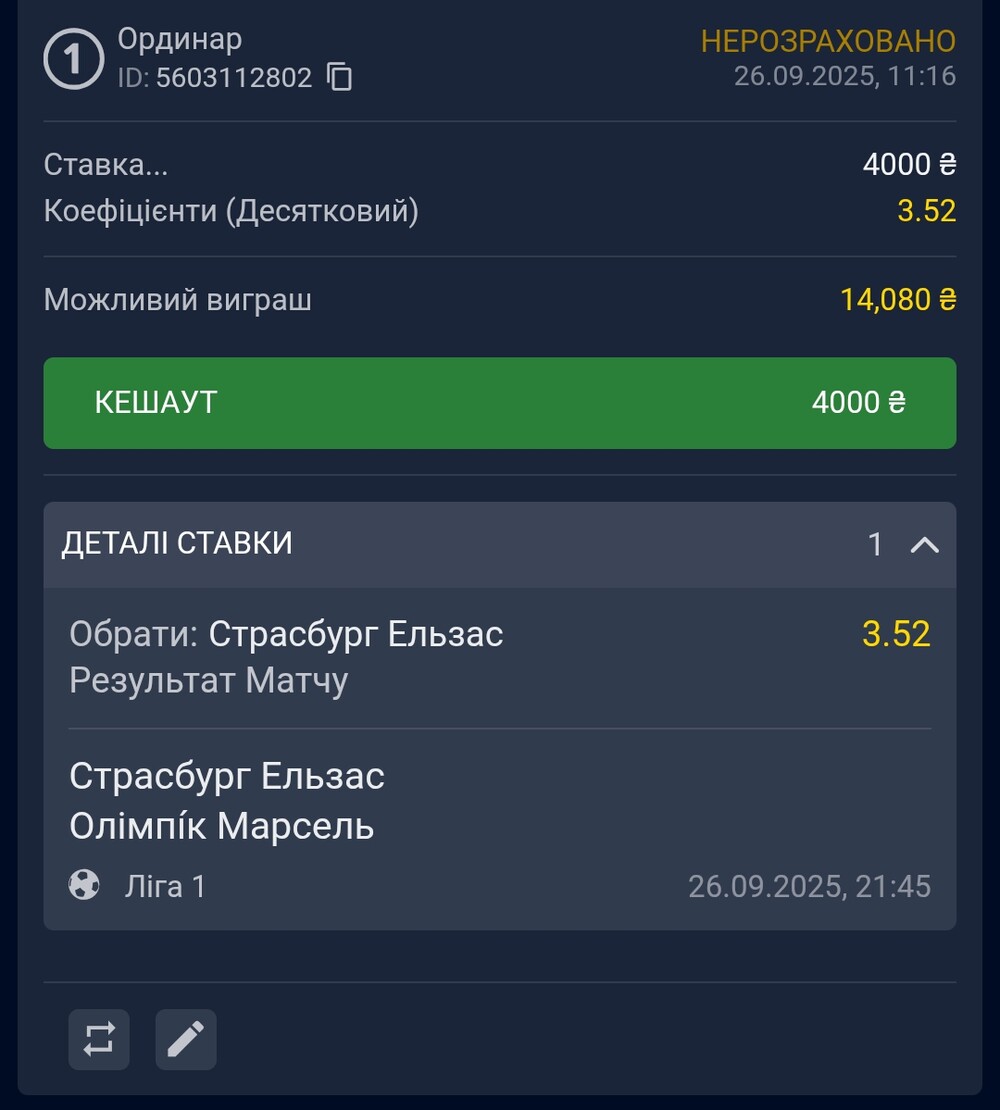Tap the green КЕШАУТ button
Screen dimensions: 1000x1110
(x=500, y=403)
